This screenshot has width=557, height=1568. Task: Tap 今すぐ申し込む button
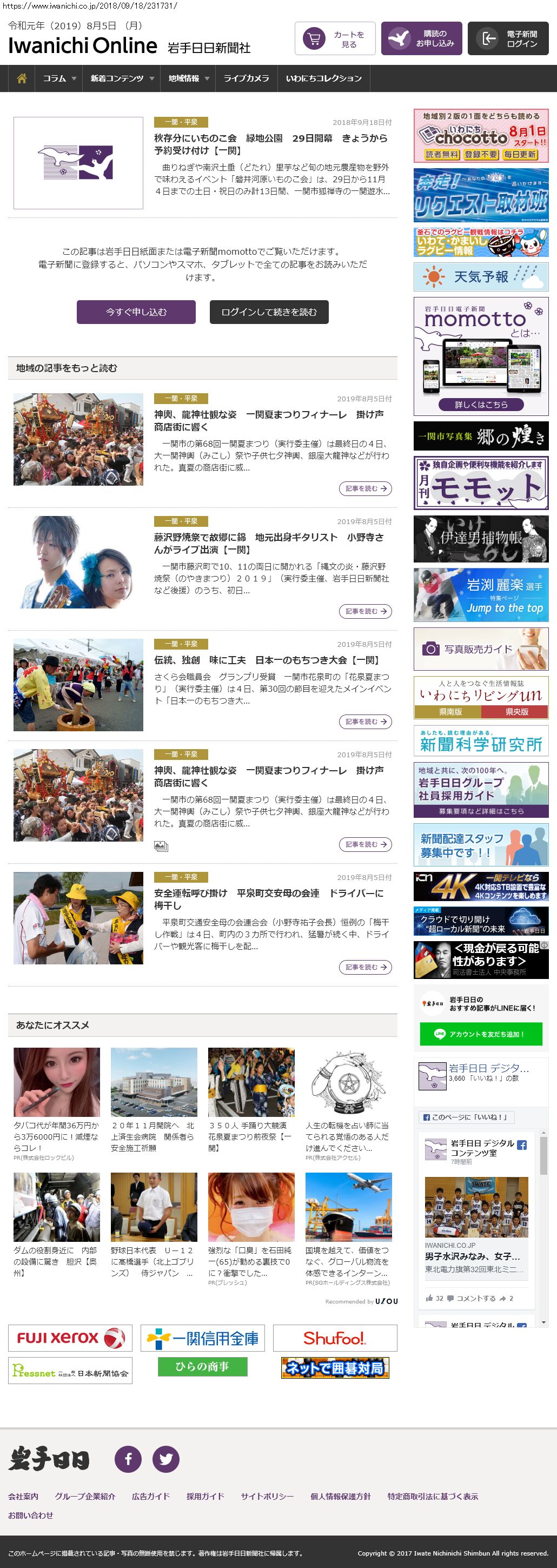click(x=136, y=312)
